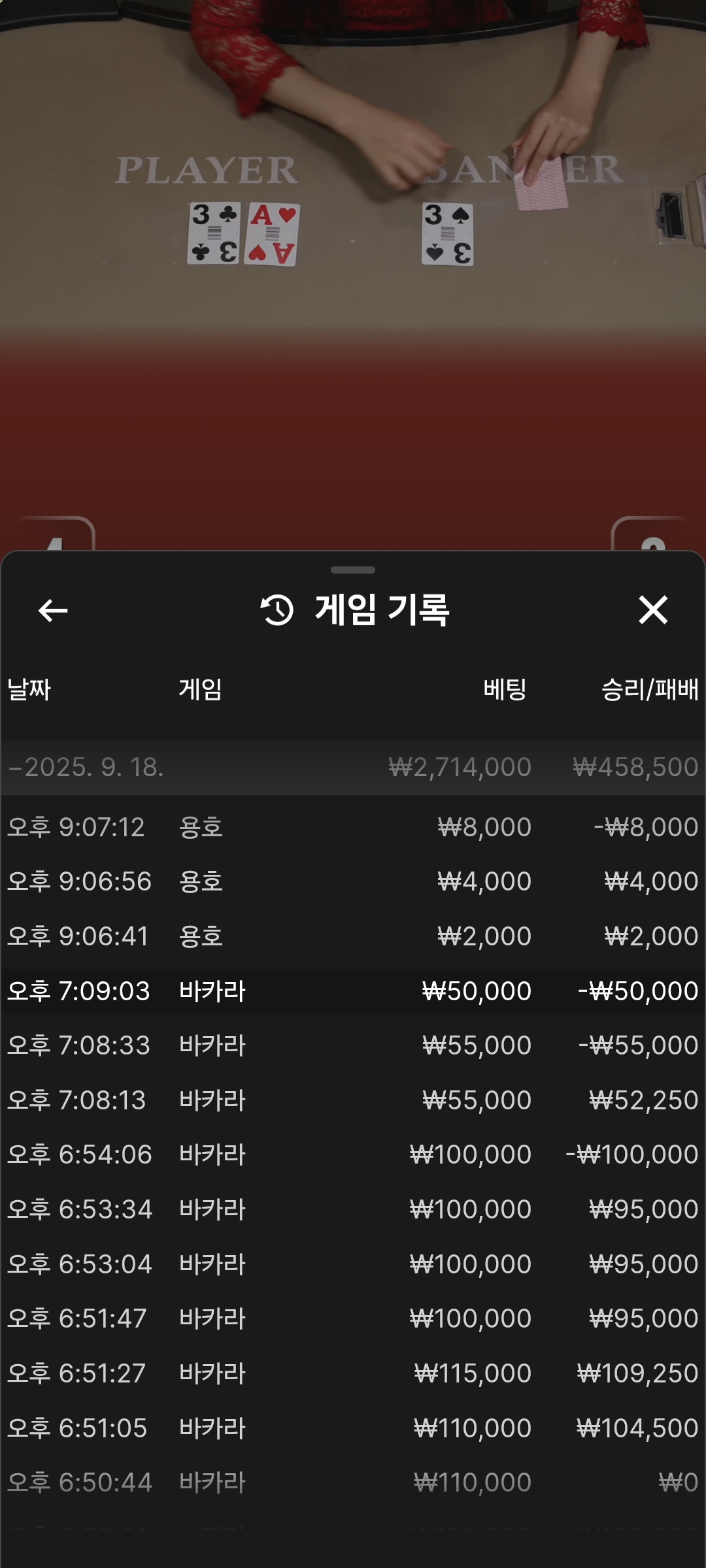Open the 오후 6:51:27 바카라 record
Screen dimensions: 706x1568
[x=353, y=1373]
